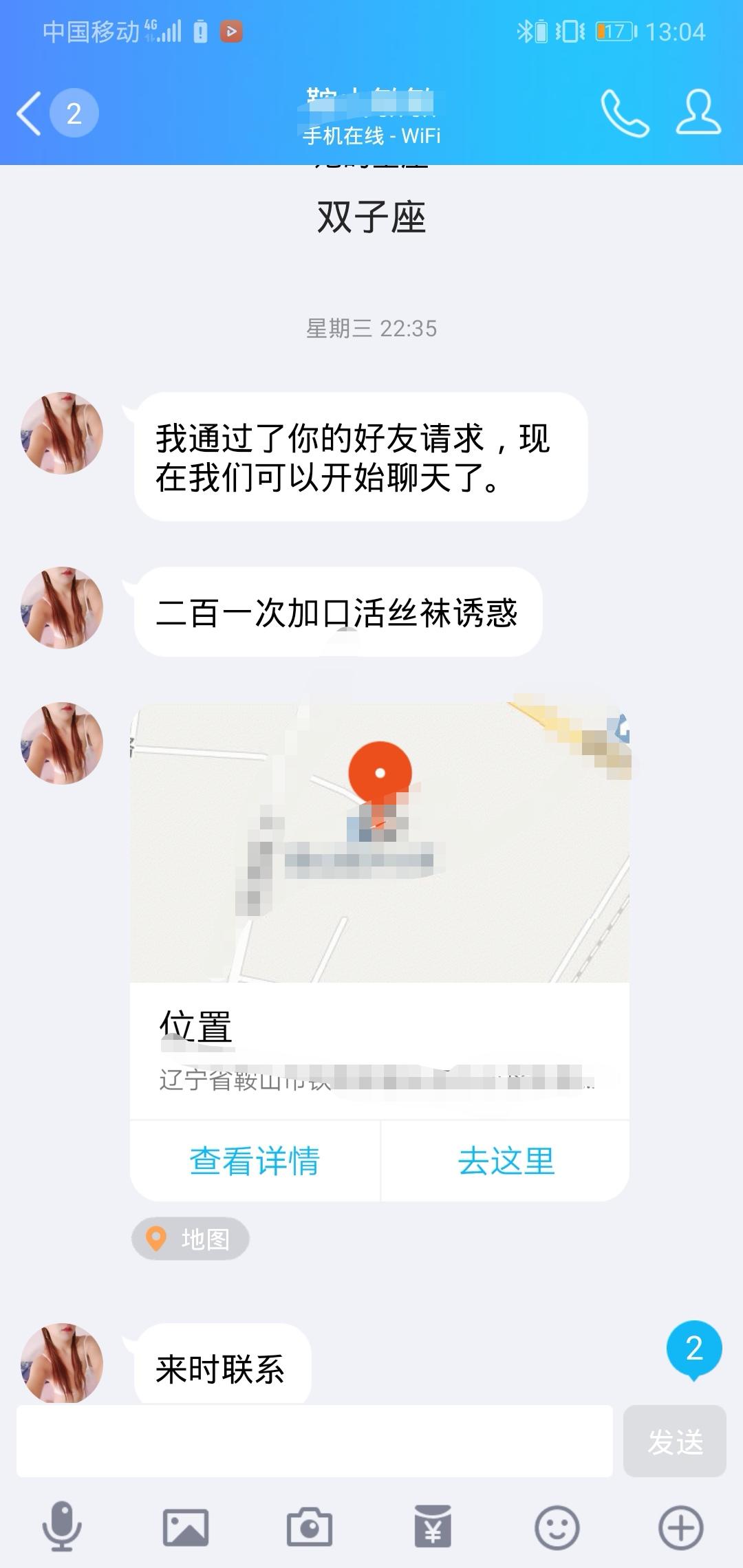Viewport: 743px width, 1568px height.
Task: Click 去这里 to navigate there
Action: [507, 1160]
